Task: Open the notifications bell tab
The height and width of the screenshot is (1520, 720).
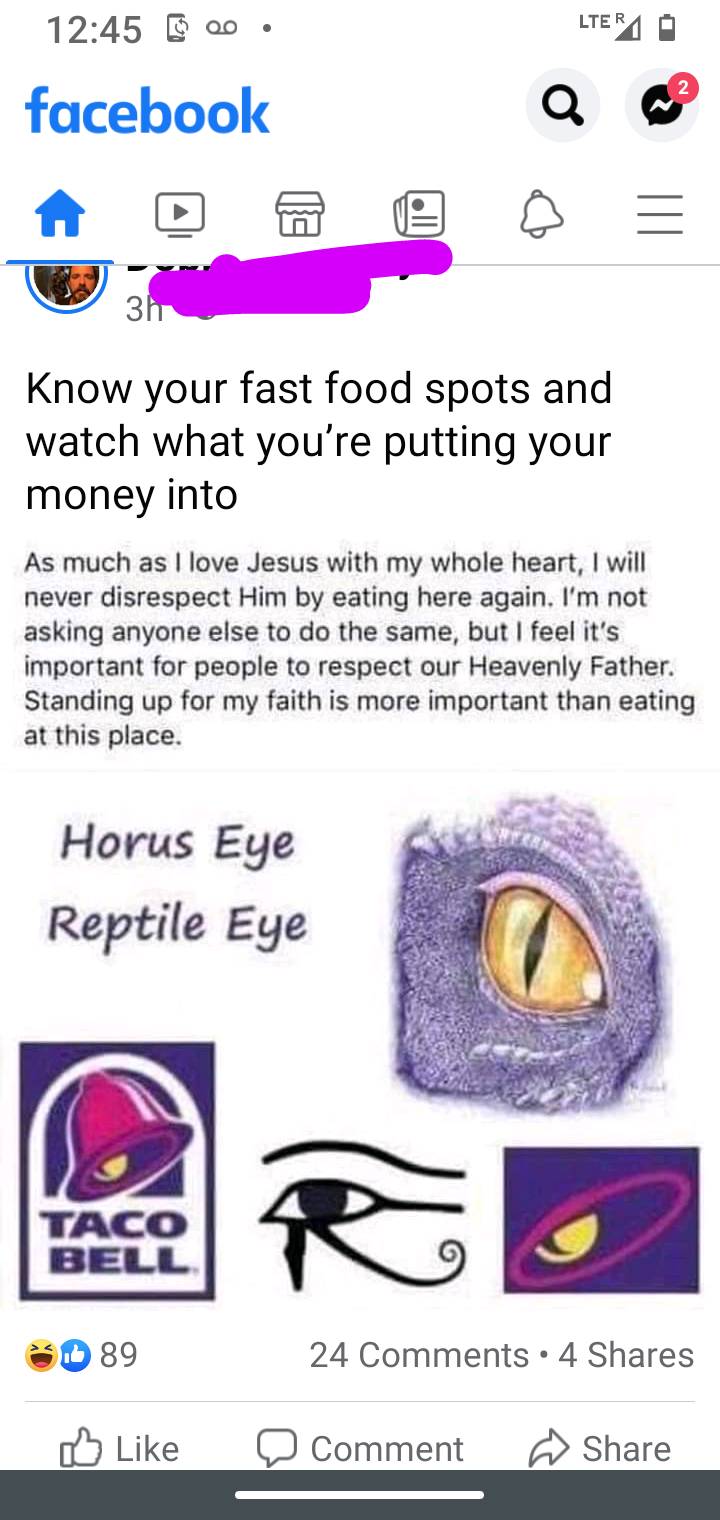Action: point(541,215)
